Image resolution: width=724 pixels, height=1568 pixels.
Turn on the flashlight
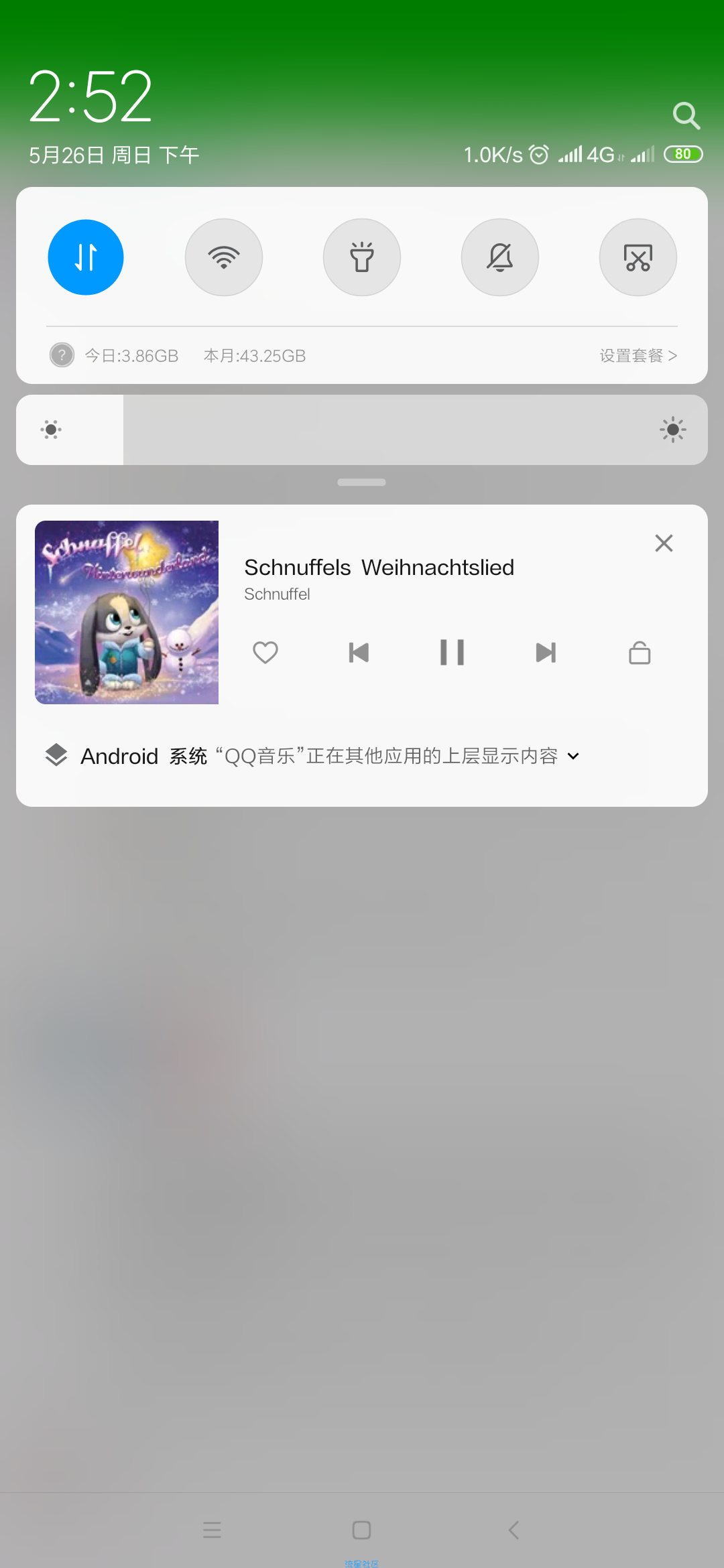pyautogui.click(x=362, y=257)
